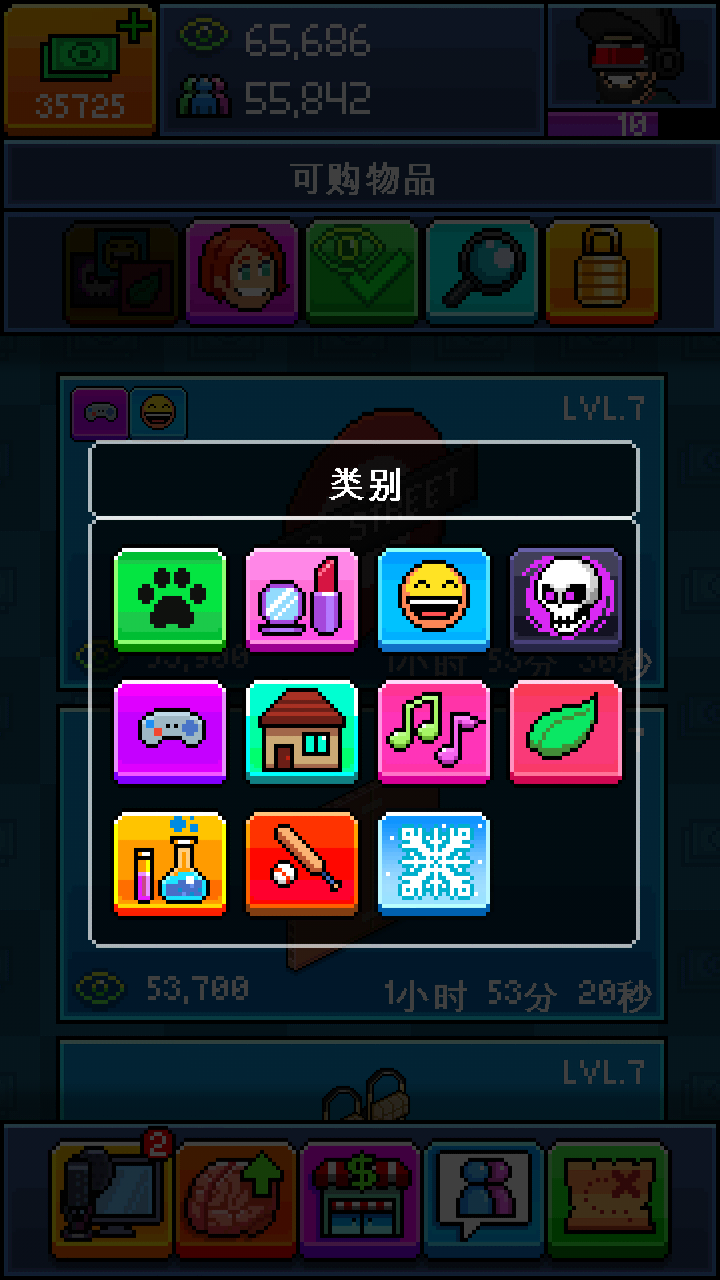Pick the music notes category
This screenshot has height=1280, width=720.
click(433, 731)
